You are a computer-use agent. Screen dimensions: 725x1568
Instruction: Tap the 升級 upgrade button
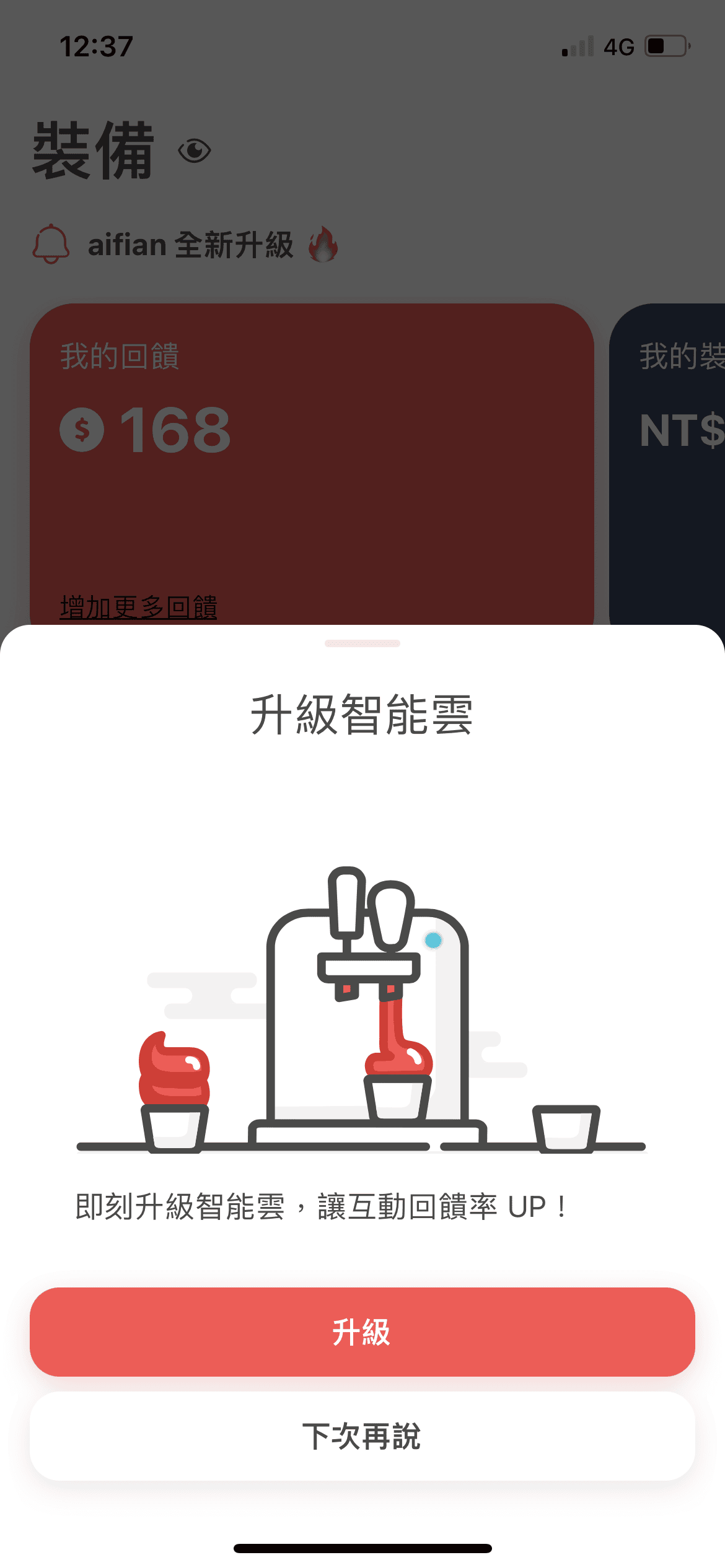tap(362, 1331)
